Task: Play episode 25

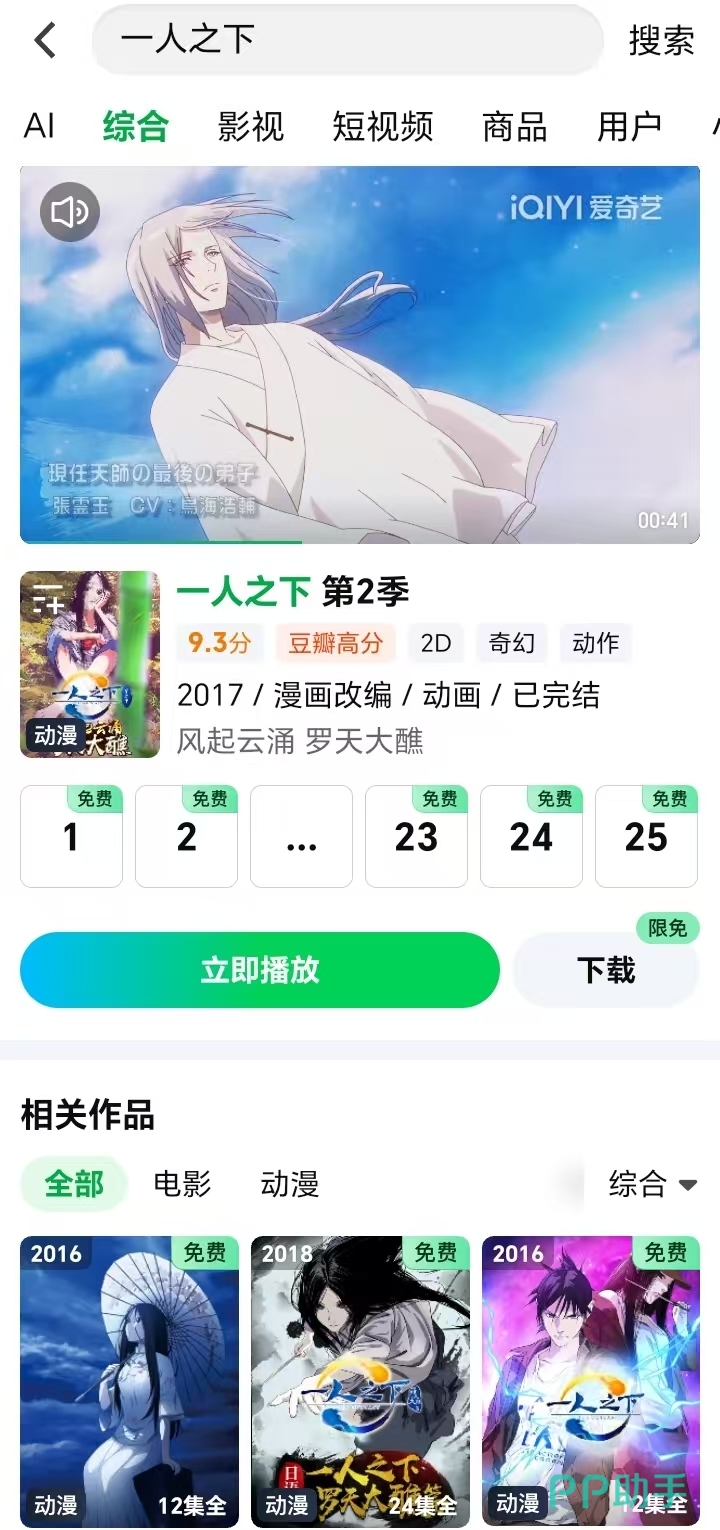Action: pos(646,837)
